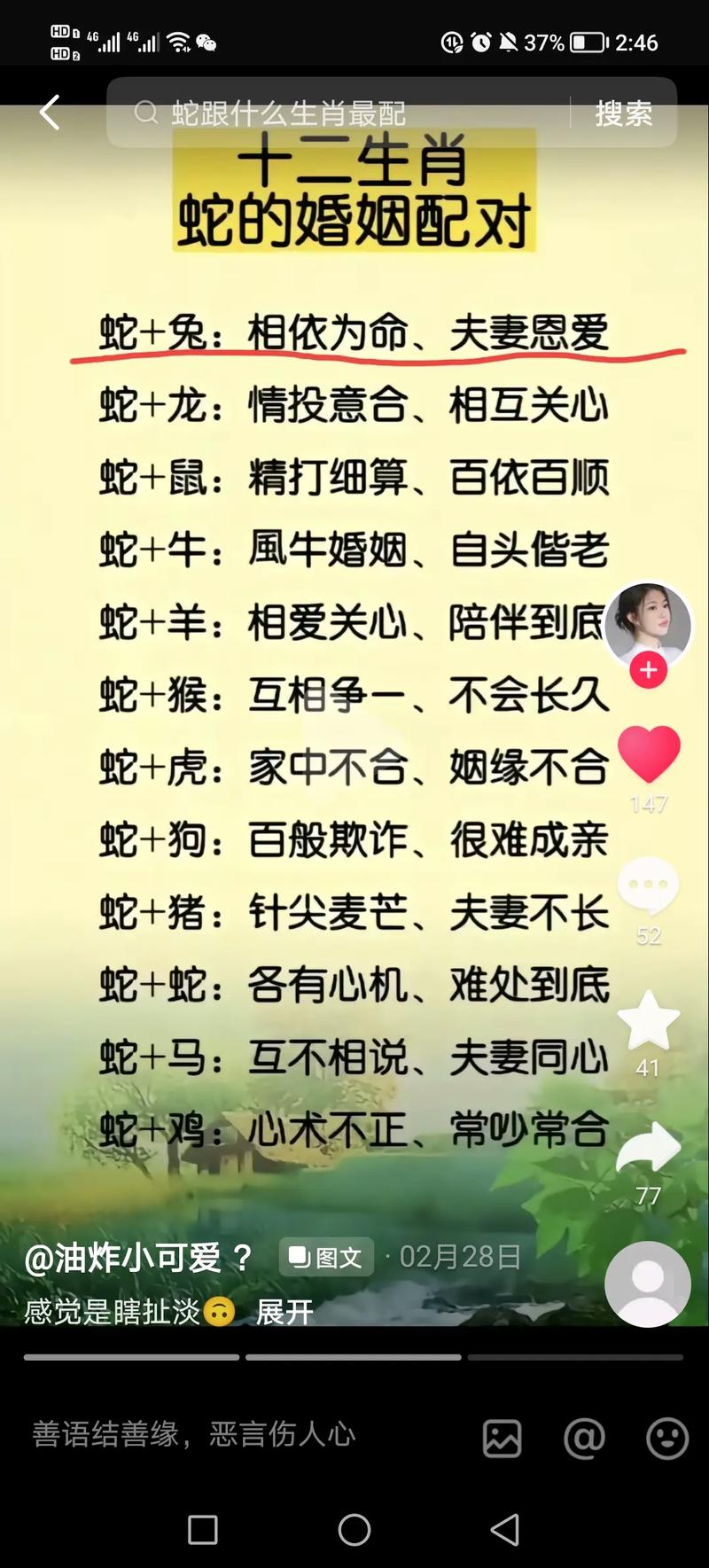Go back using the top-left arrow
The width and height of the screenshot is (709, 1568).
click(x=50, y=113)
